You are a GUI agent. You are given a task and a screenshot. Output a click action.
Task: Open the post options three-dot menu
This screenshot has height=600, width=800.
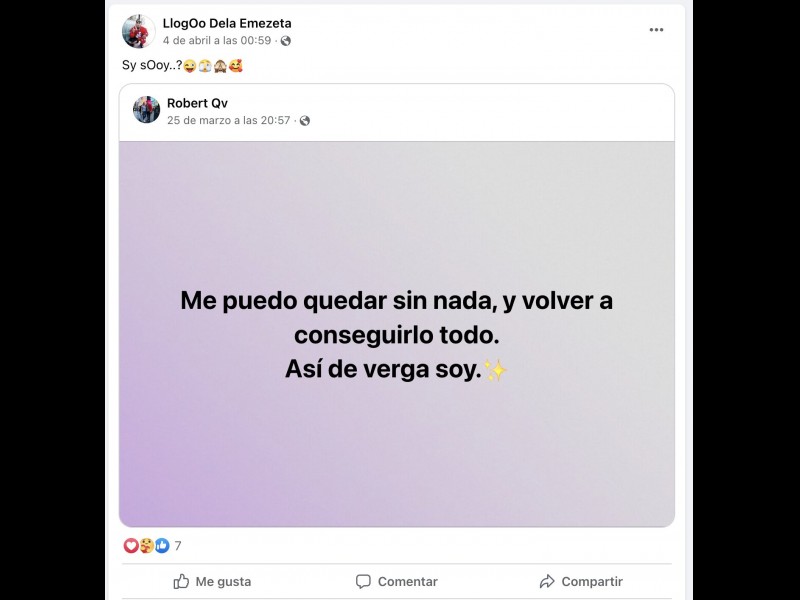pyautogui.click(x=656, y=30)
